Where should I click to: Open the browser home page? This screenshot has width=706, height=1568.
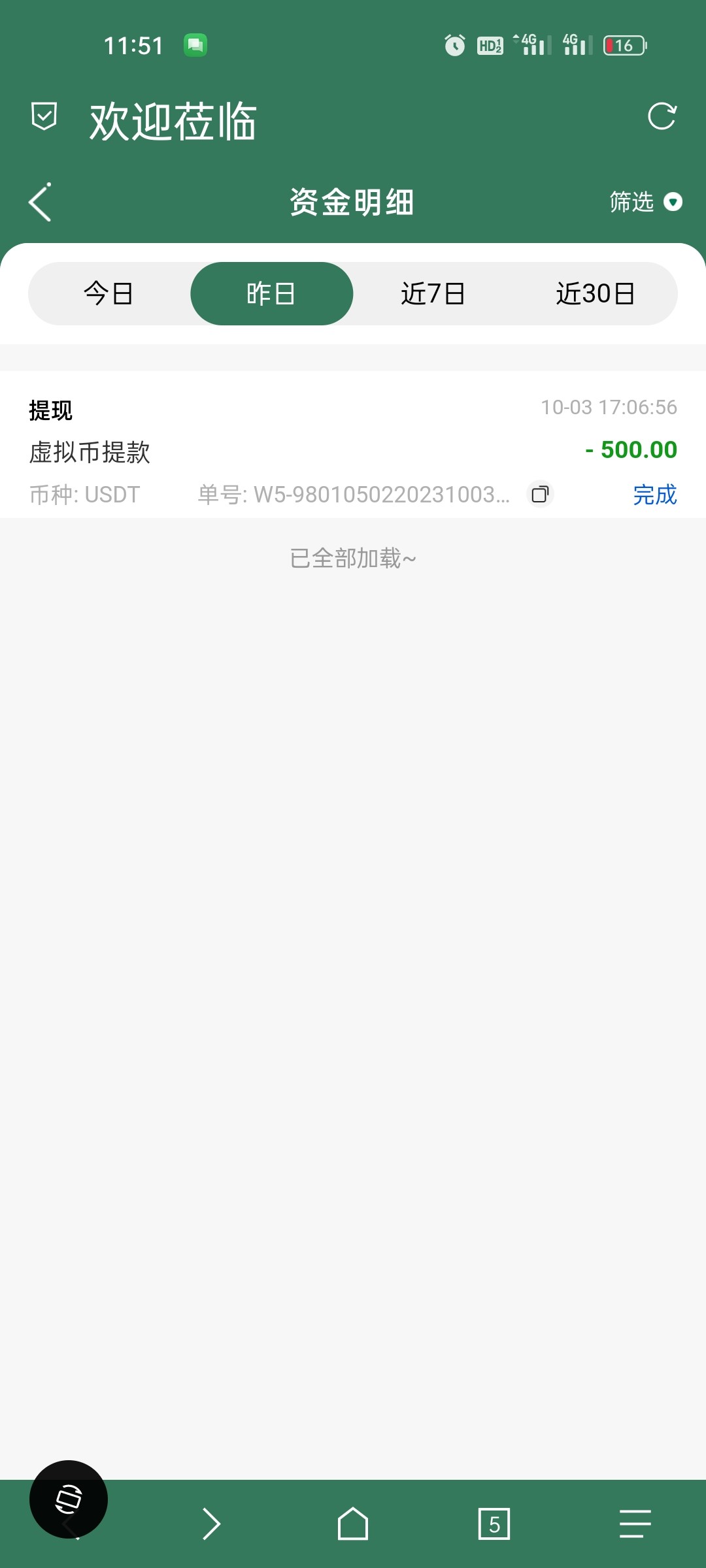tap(353, 1525)
